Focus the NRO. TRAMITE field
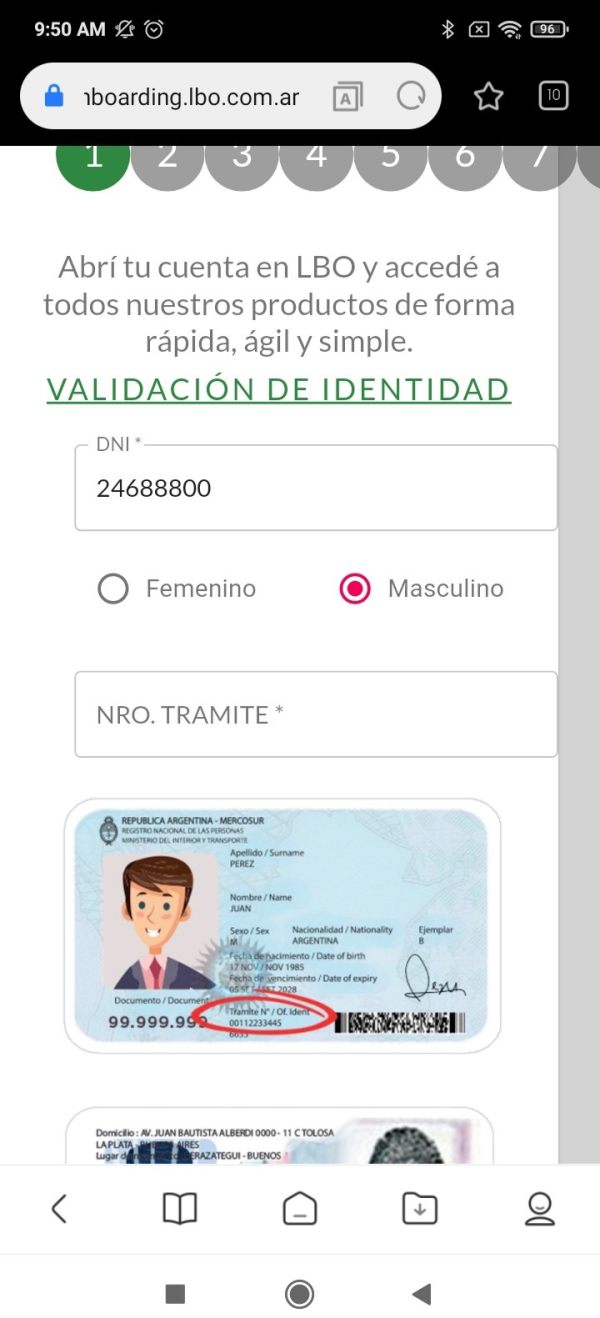Image resolution: width=600 pixels, height=1318 pixels. tap(315, 714)
